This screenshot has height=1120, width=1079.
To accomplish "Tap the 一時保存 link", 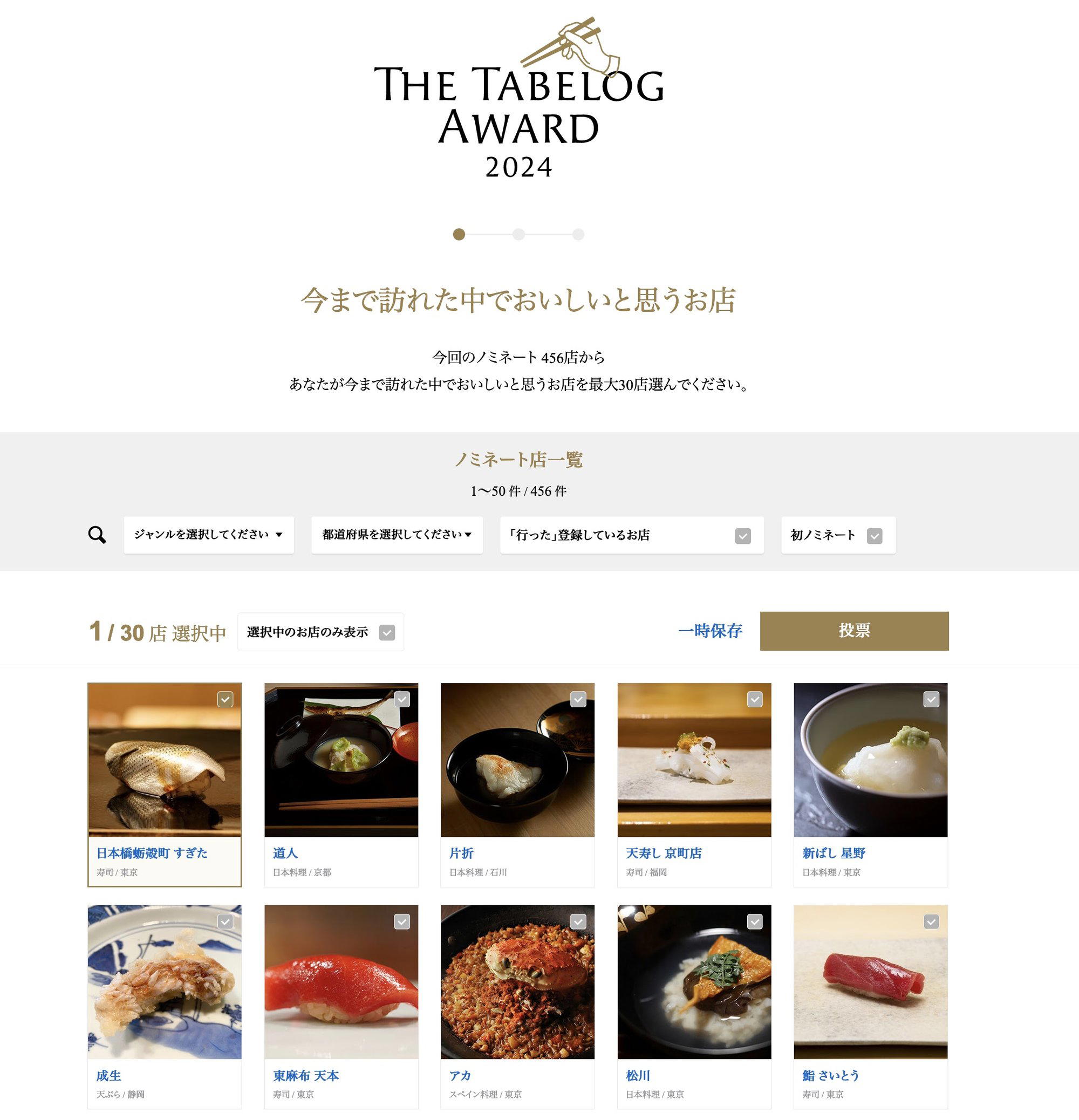I will click(710, 631).
